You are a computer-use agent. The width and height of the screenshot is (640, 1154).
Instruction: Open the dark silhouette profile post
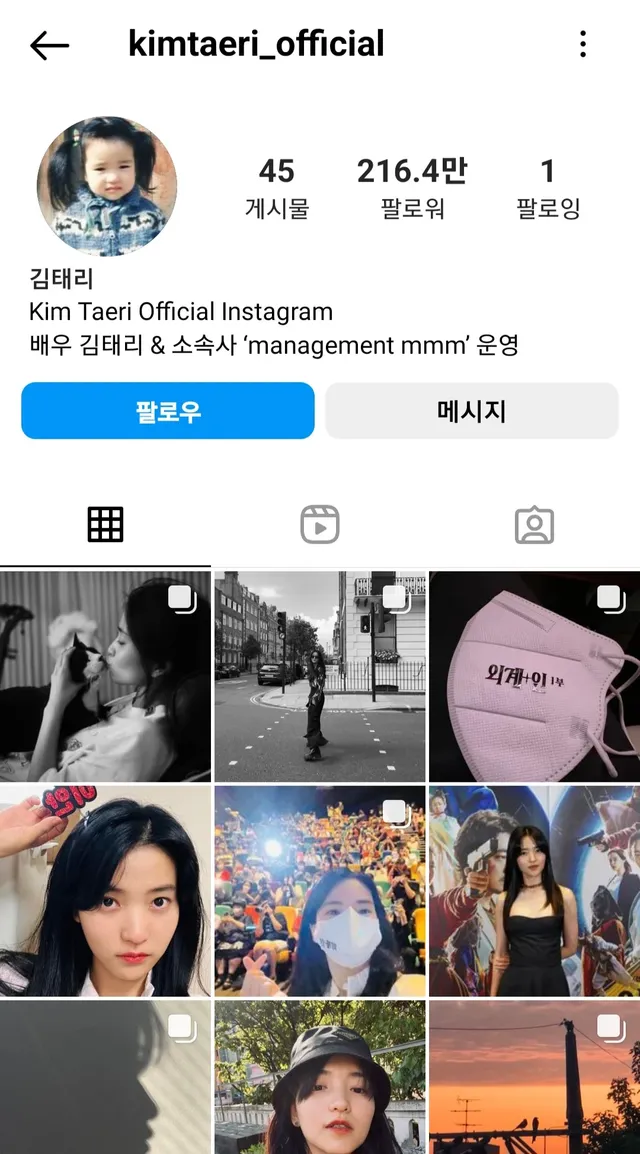point(105,1078)
